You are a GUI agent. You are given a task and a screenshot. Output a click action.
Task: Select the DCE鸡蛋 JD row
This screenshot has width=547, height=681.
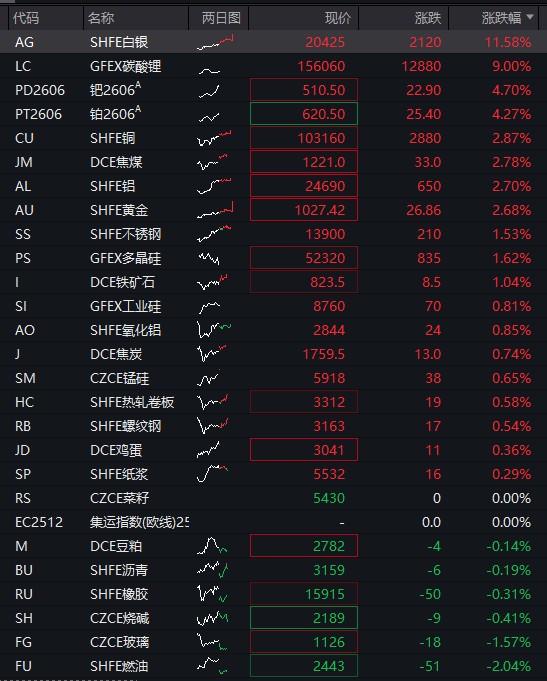[273, 450]
